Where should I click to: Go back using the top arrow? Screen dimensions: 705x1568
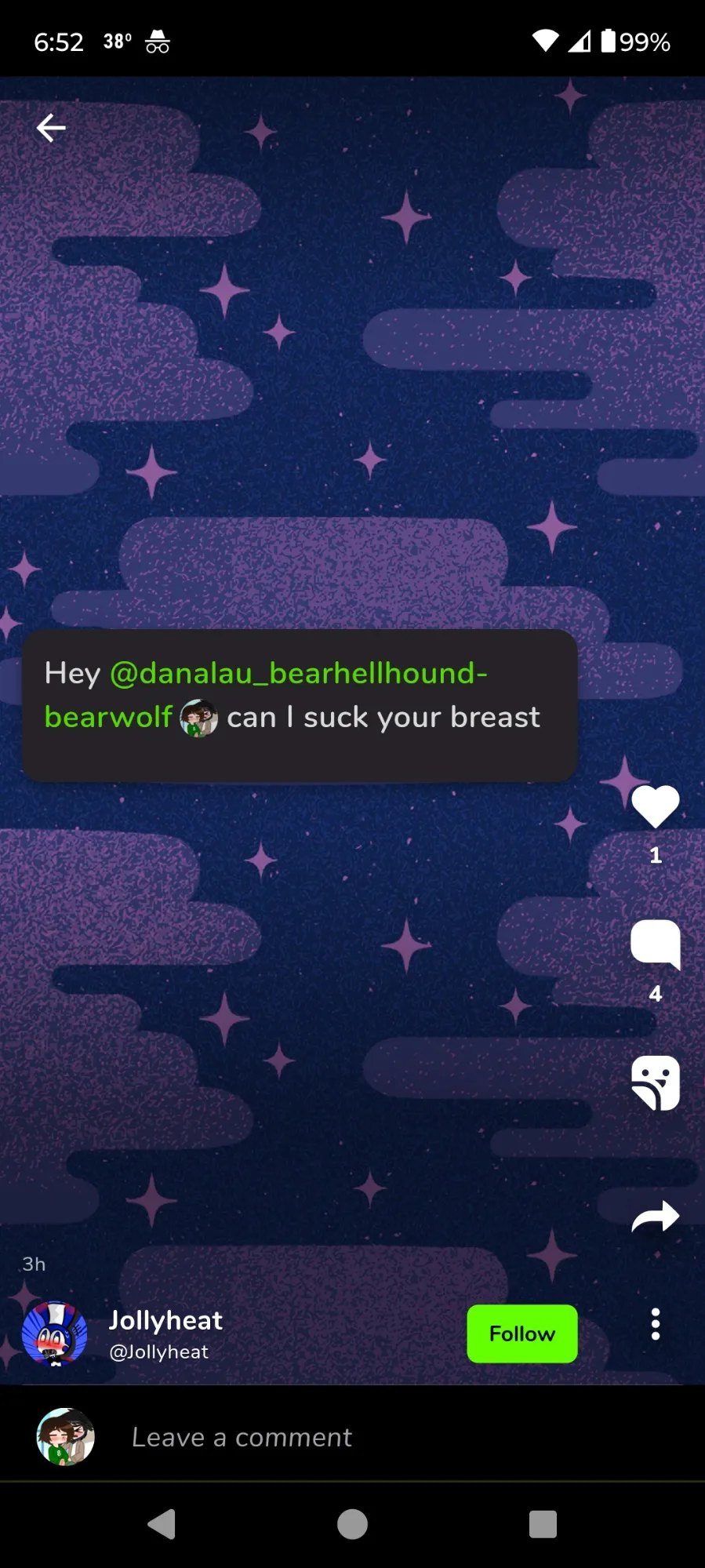click(x=51, y=128)
